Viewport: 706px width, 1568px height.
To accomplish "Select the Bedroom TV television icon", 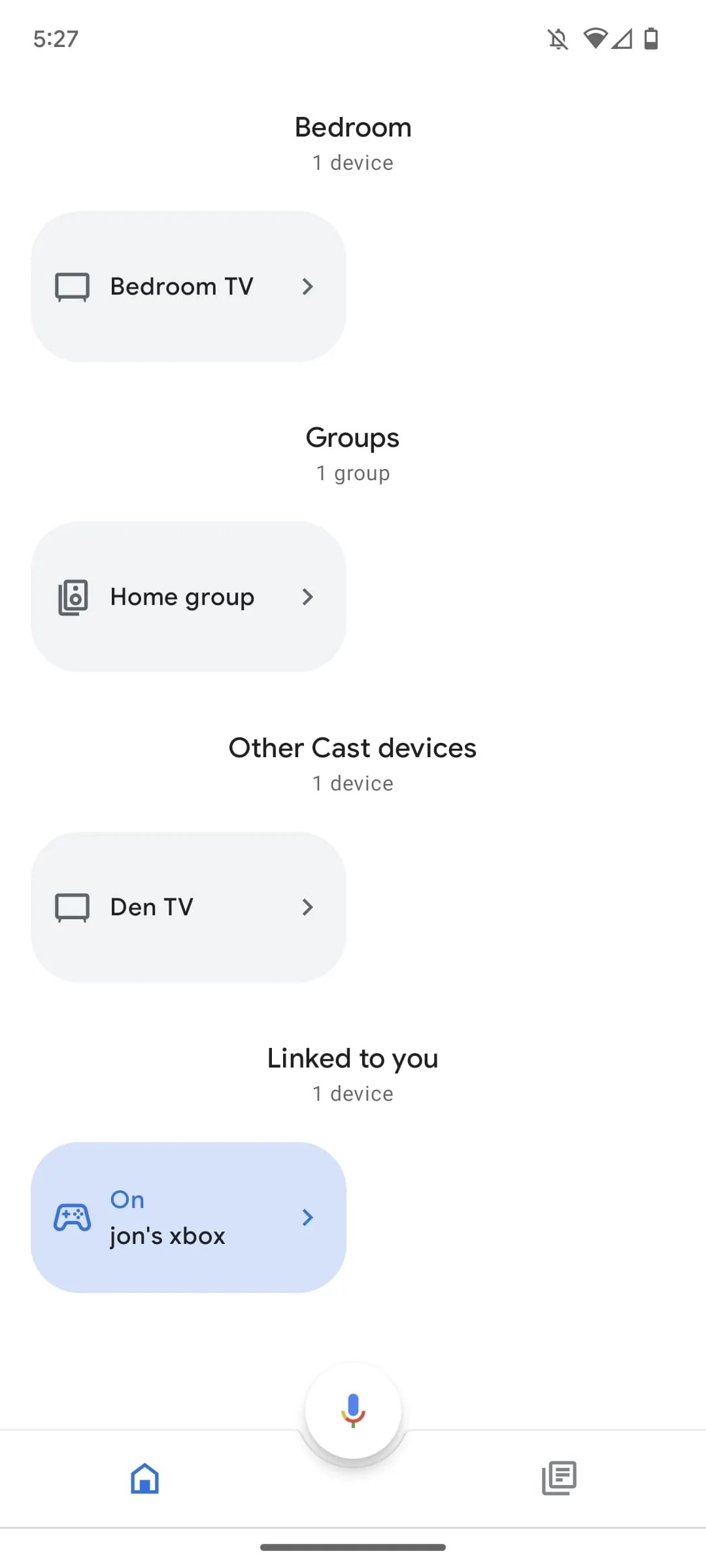I will click(x=72, y=286).
